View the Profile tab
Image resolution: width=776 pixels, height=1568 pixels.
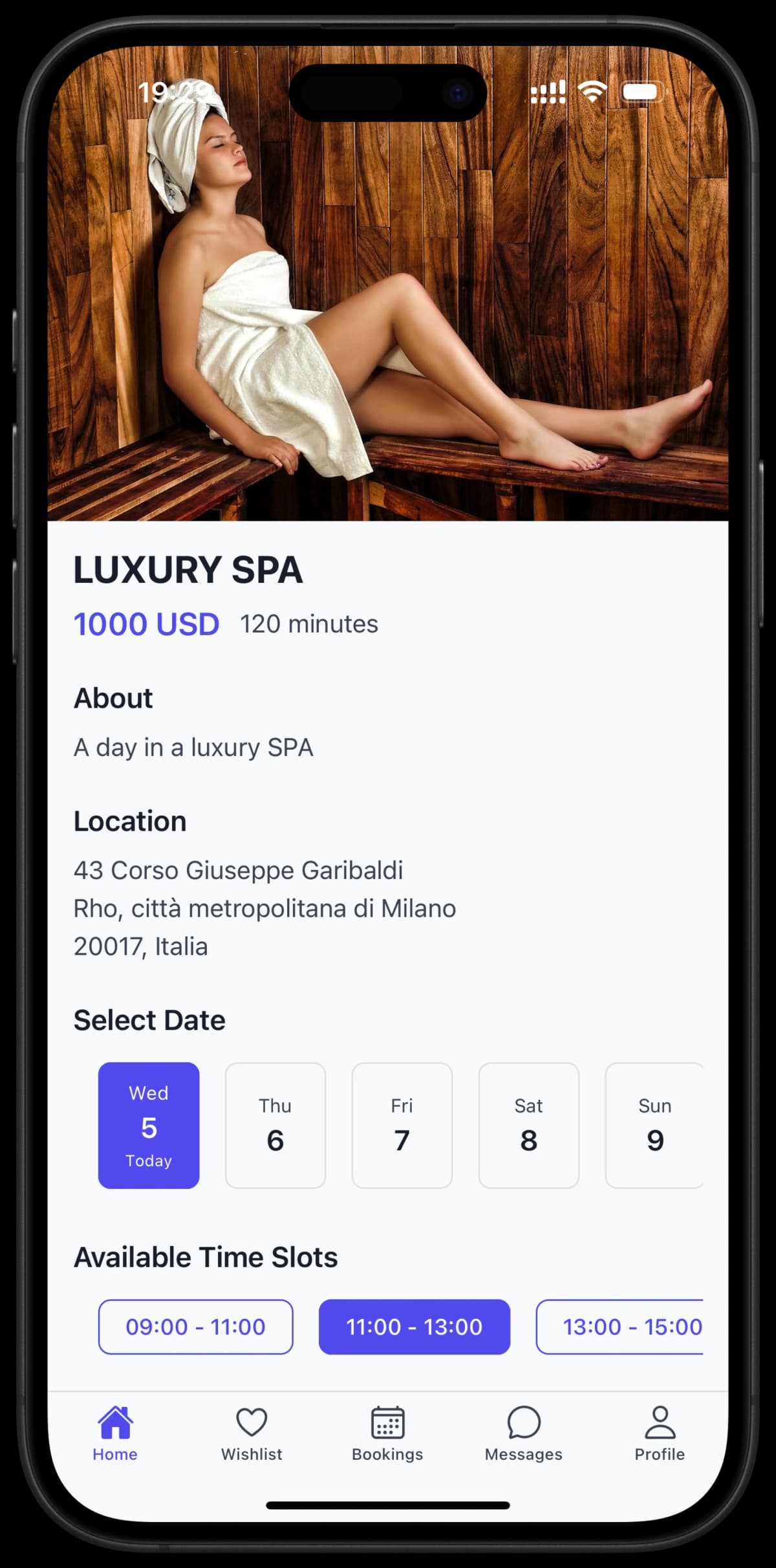[x=659, y=1433]
